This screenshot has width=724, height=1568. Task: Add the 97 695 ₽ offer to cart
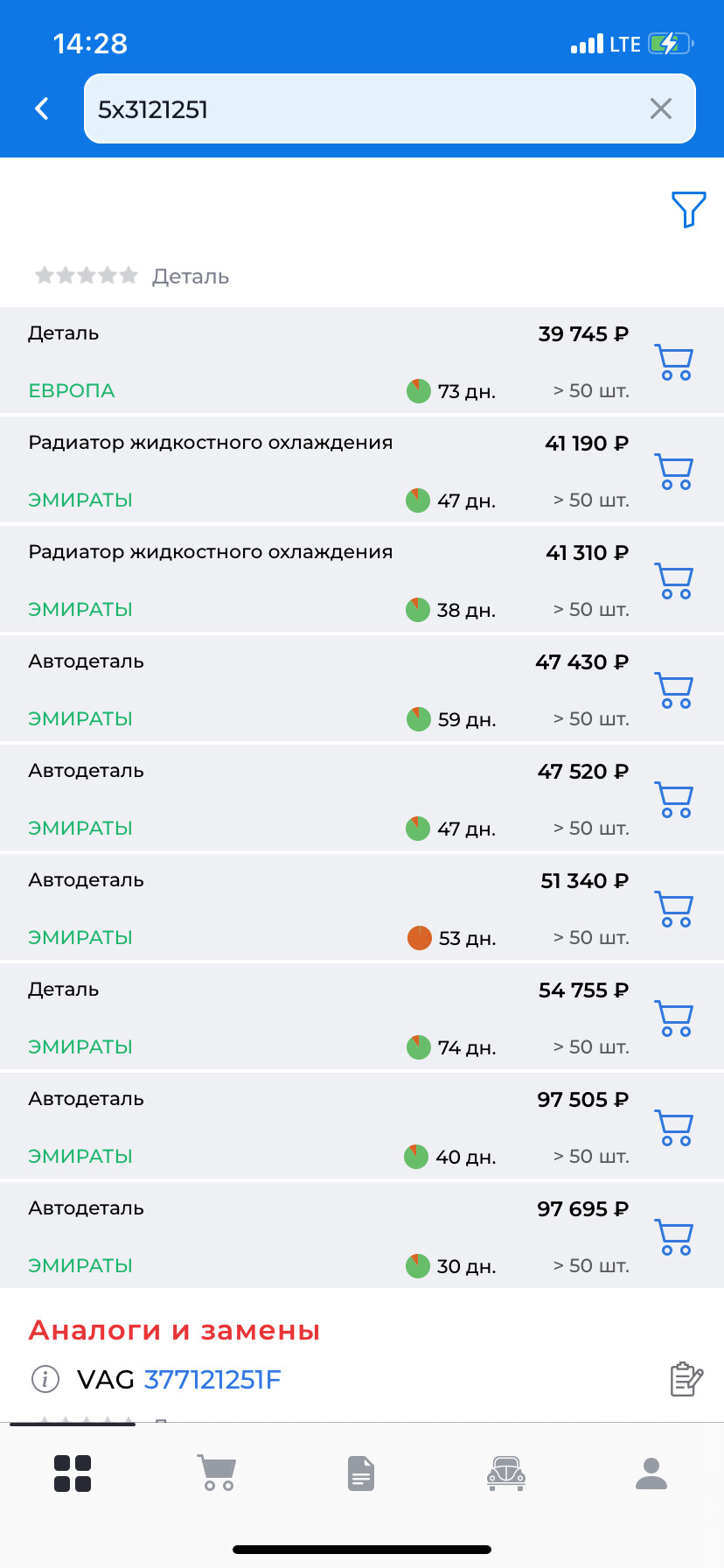[x=674, y=1237]
